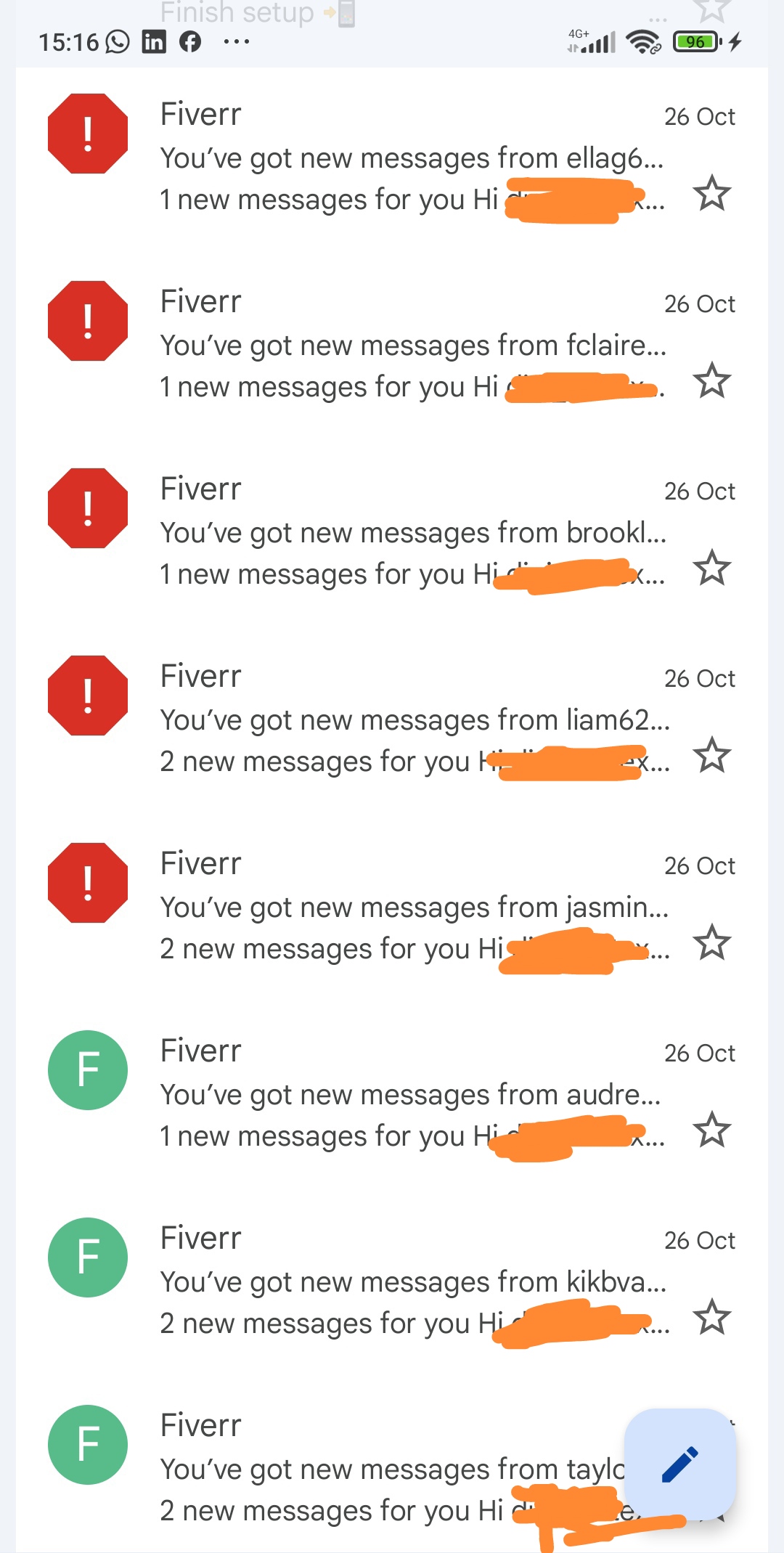Tap the clock showing 15:16
Viewport: 784px width, 1553px height.
coord(70,41)
